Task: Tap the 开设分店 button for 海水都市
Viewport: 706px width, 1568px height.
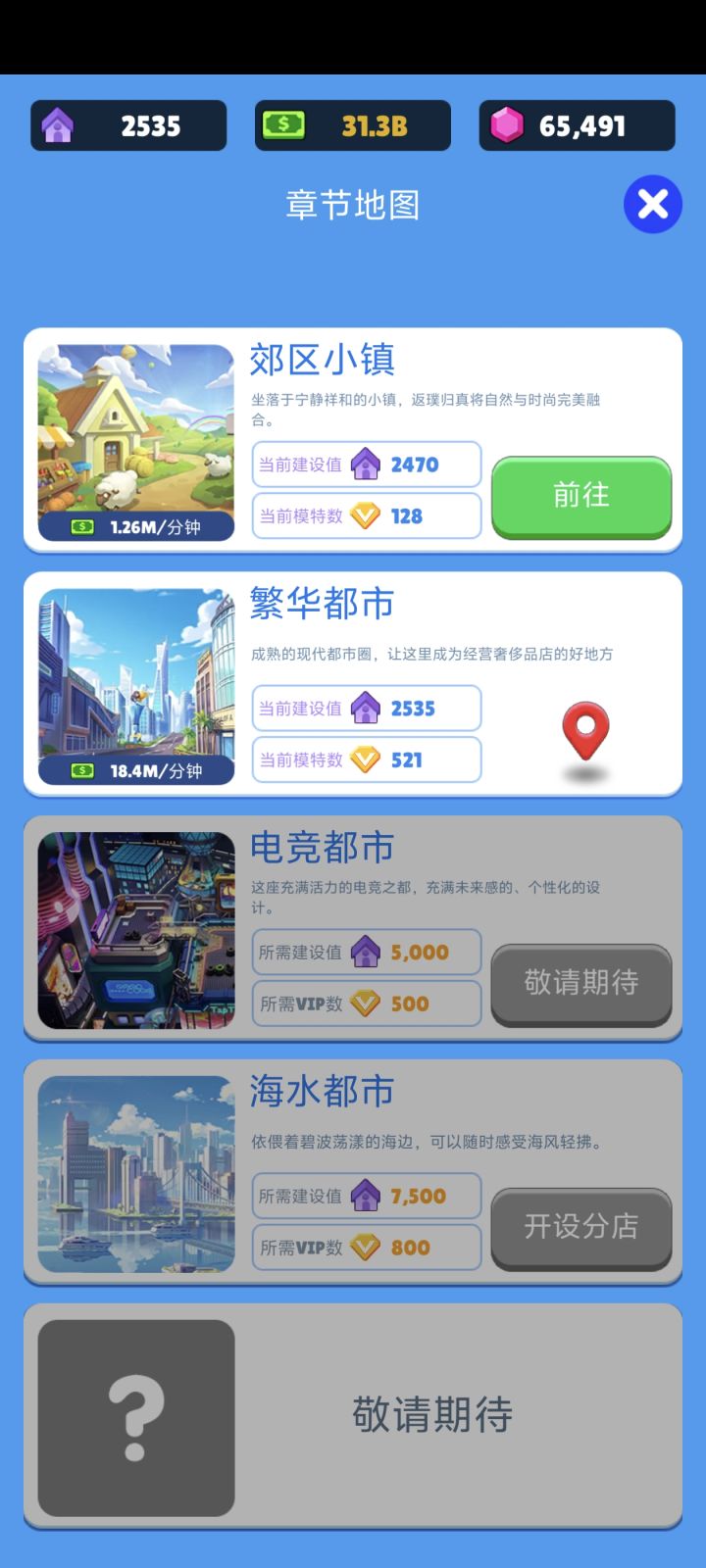Action: click(580, 1229)
